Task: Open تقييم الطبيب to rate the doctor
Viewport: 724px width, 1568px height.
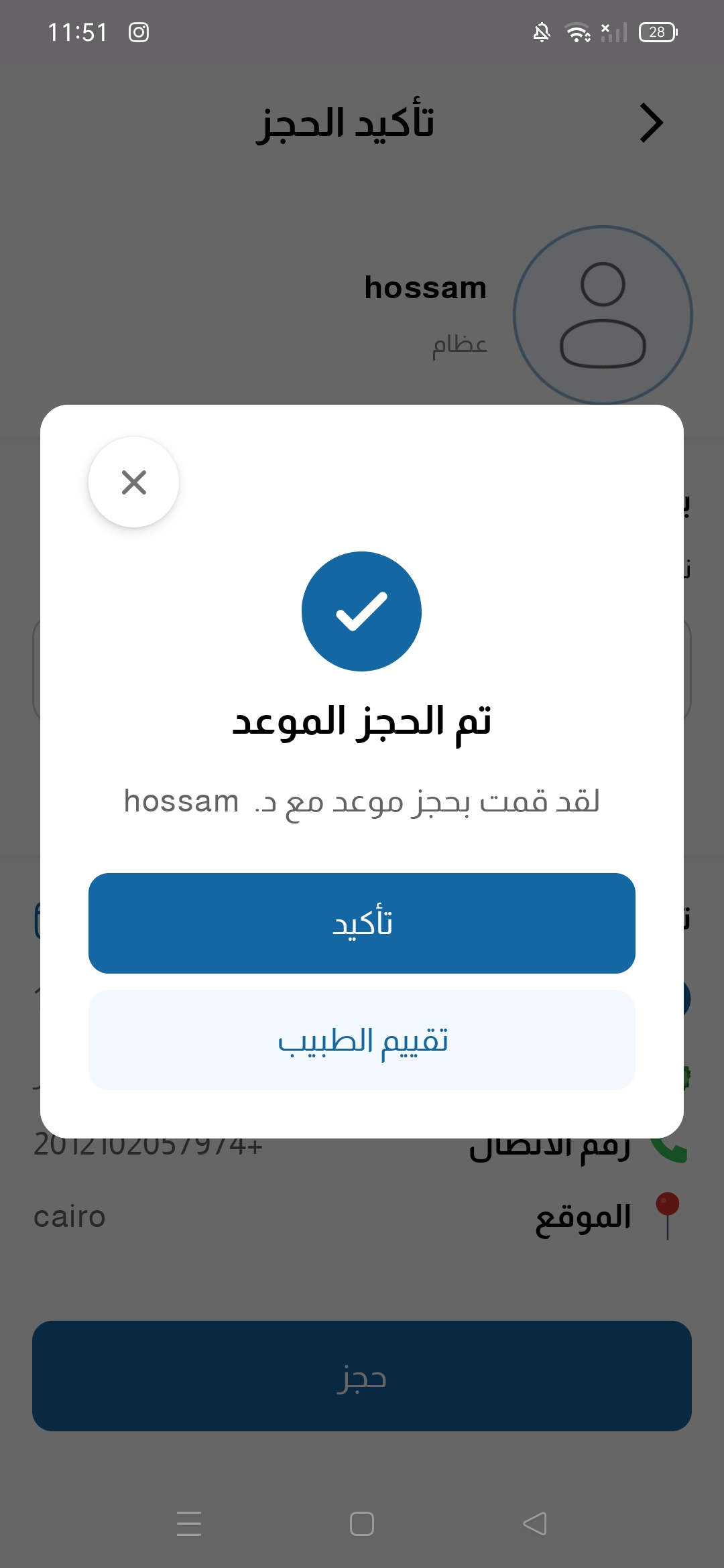Action: (x=362, y=1040)
